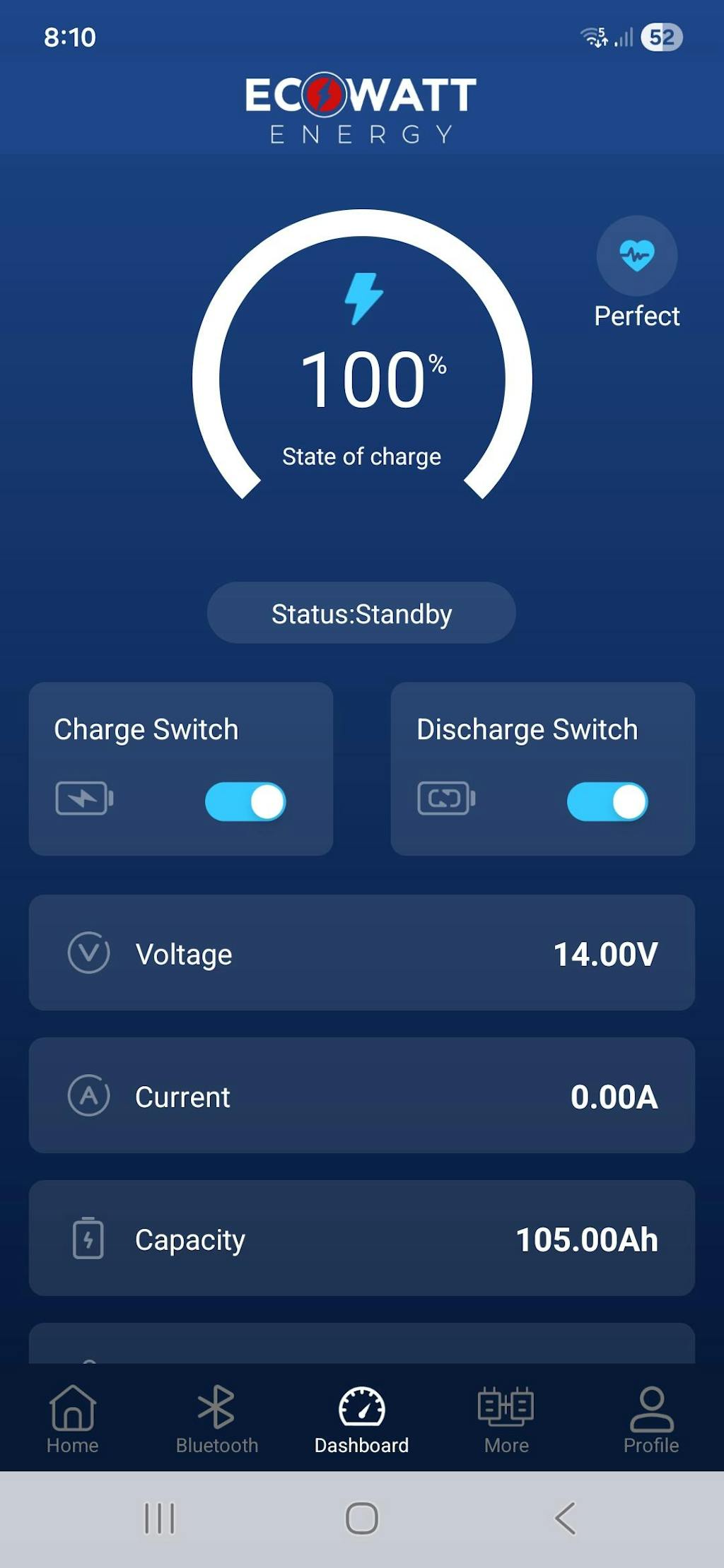Image resolution: width=724 pixels, height=1568 pixels.
Task: Tap the system back button
Action: (565, 1518)
